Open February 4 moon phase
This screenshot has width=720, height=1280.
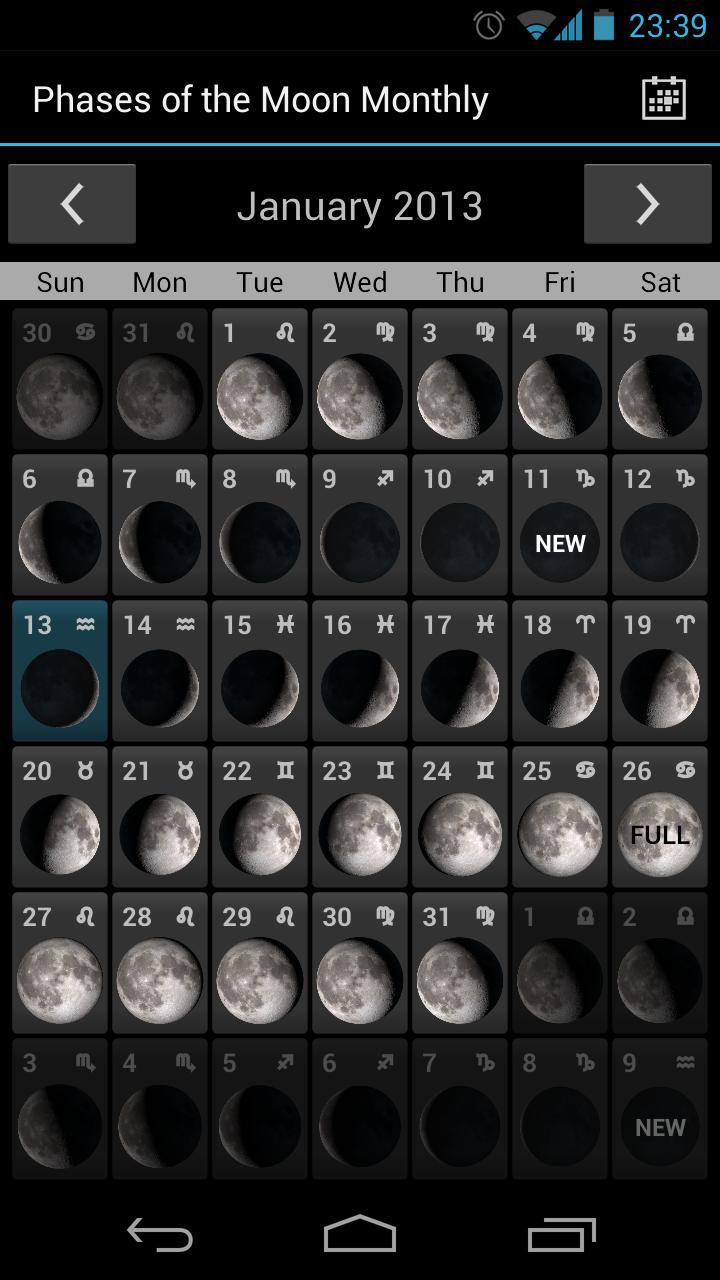click(160, 1109)
